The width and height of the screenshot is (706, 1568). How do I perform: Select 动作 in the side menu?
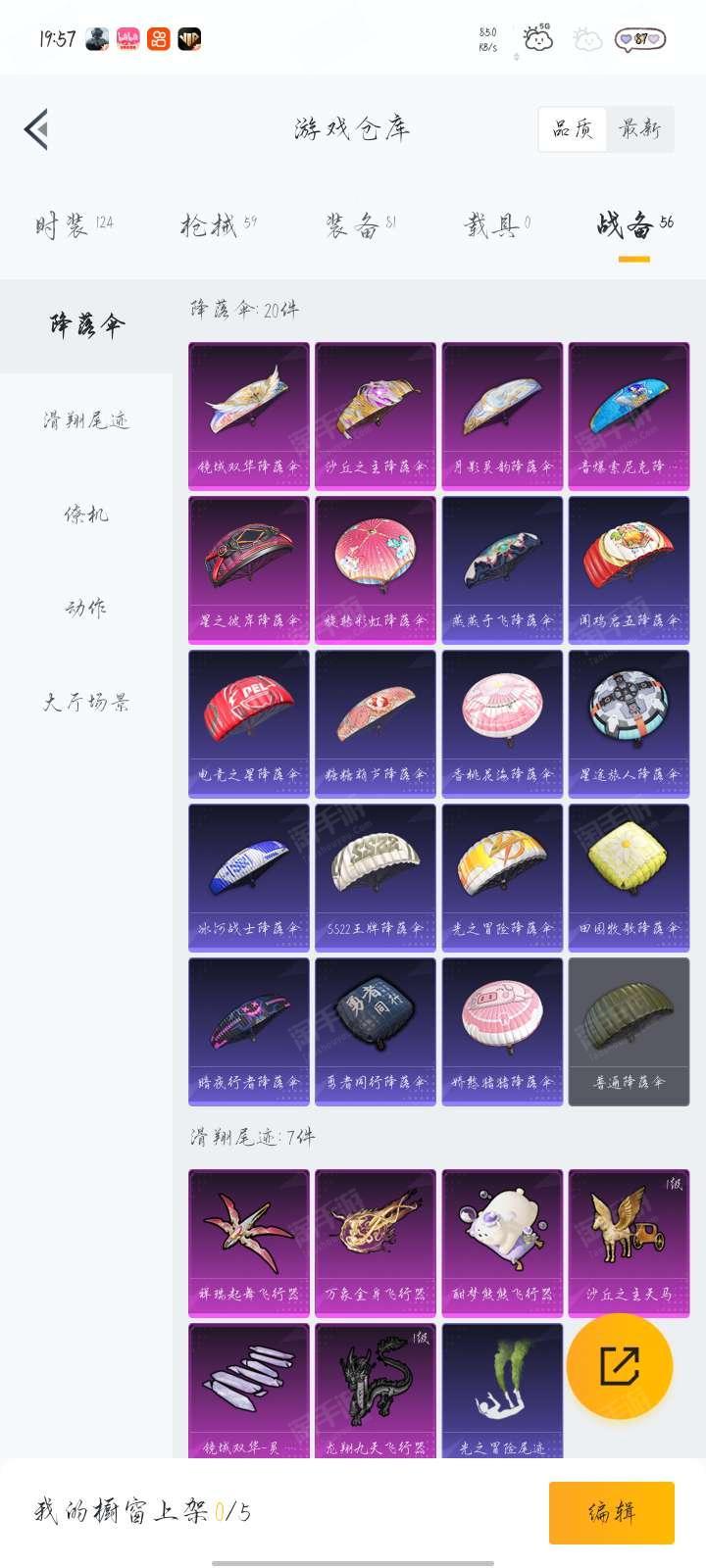point(86,609)
